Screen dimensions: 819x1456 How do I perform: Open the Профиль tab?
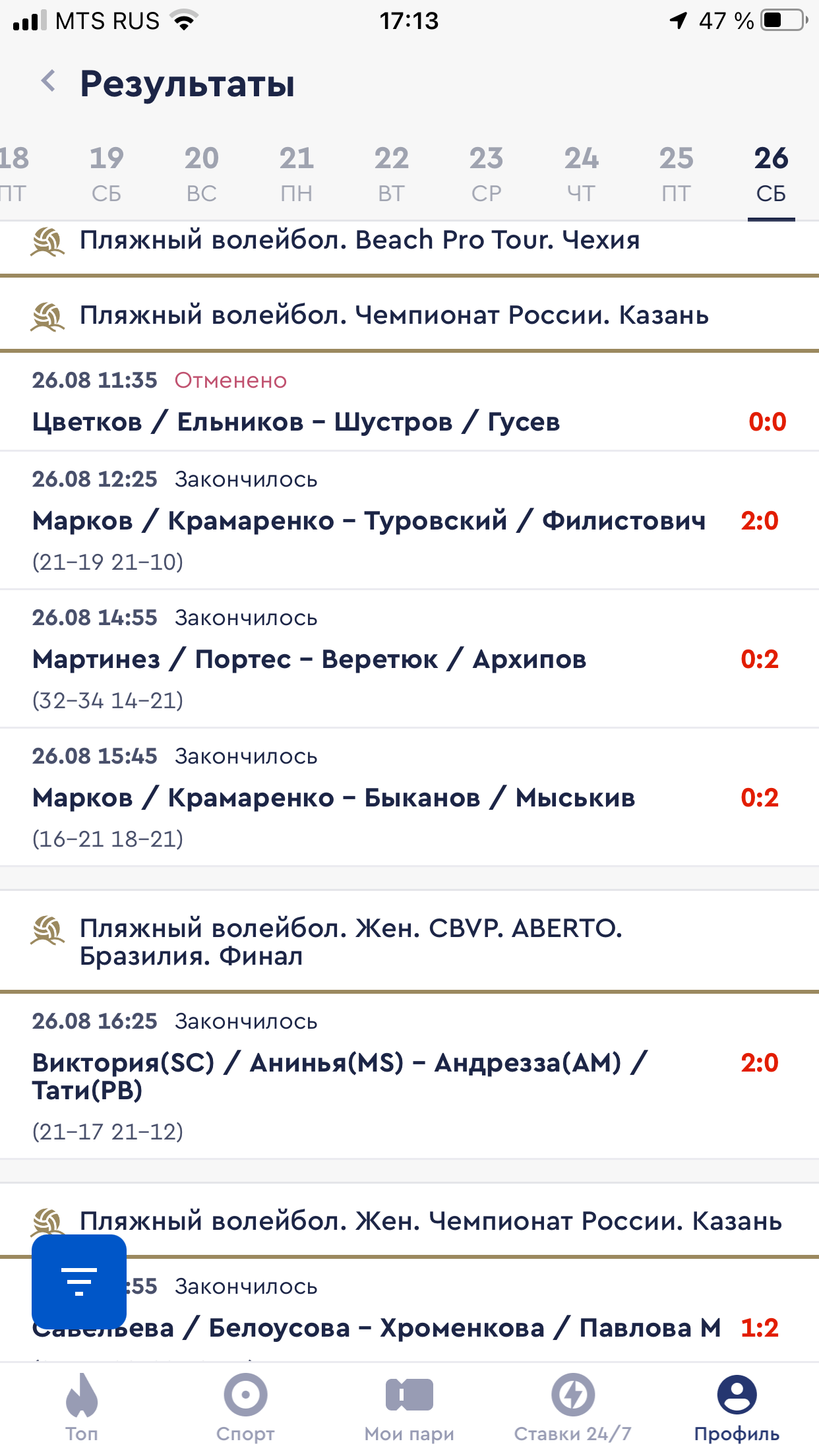click(x=737, y=1407)
